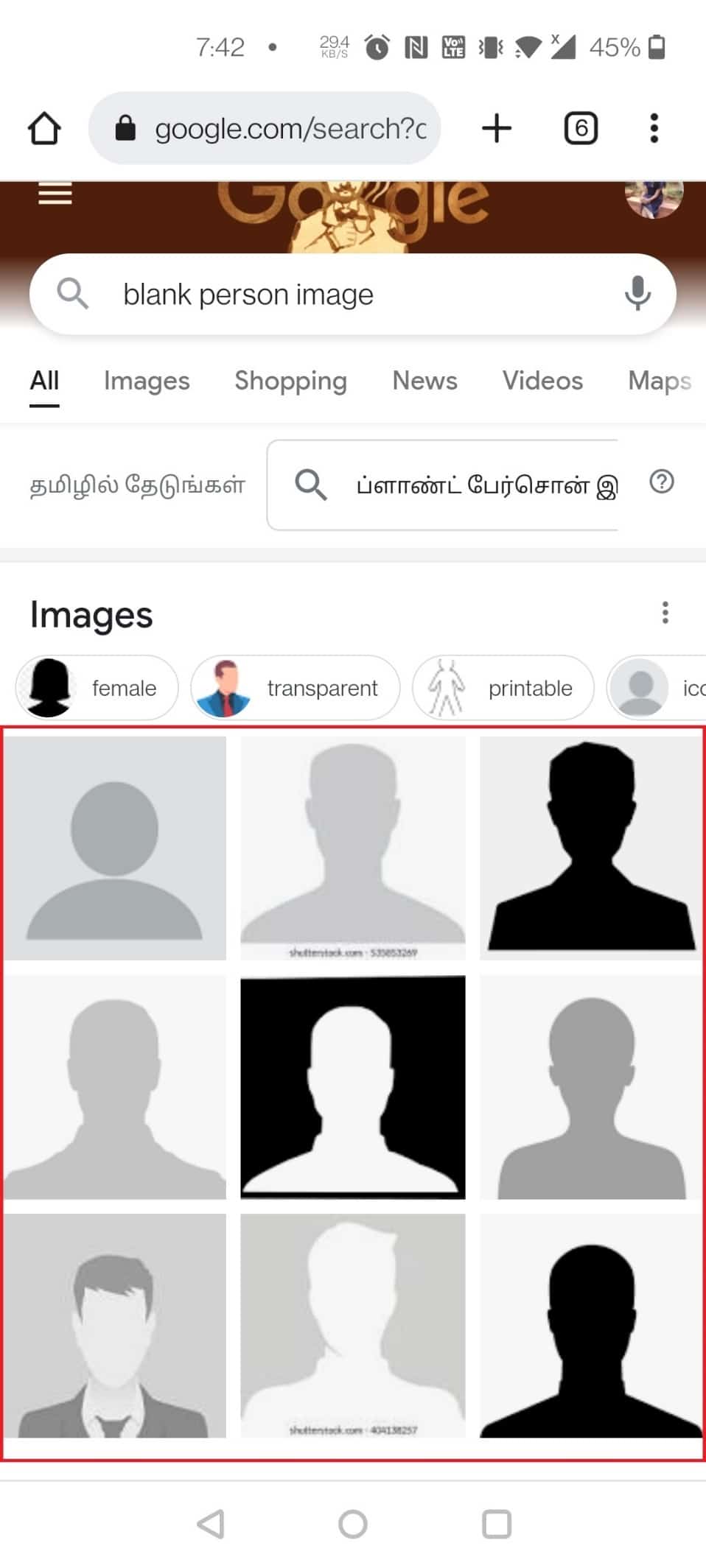
Task: Open the Google account profile picture
Action: (x=653, y=197)
